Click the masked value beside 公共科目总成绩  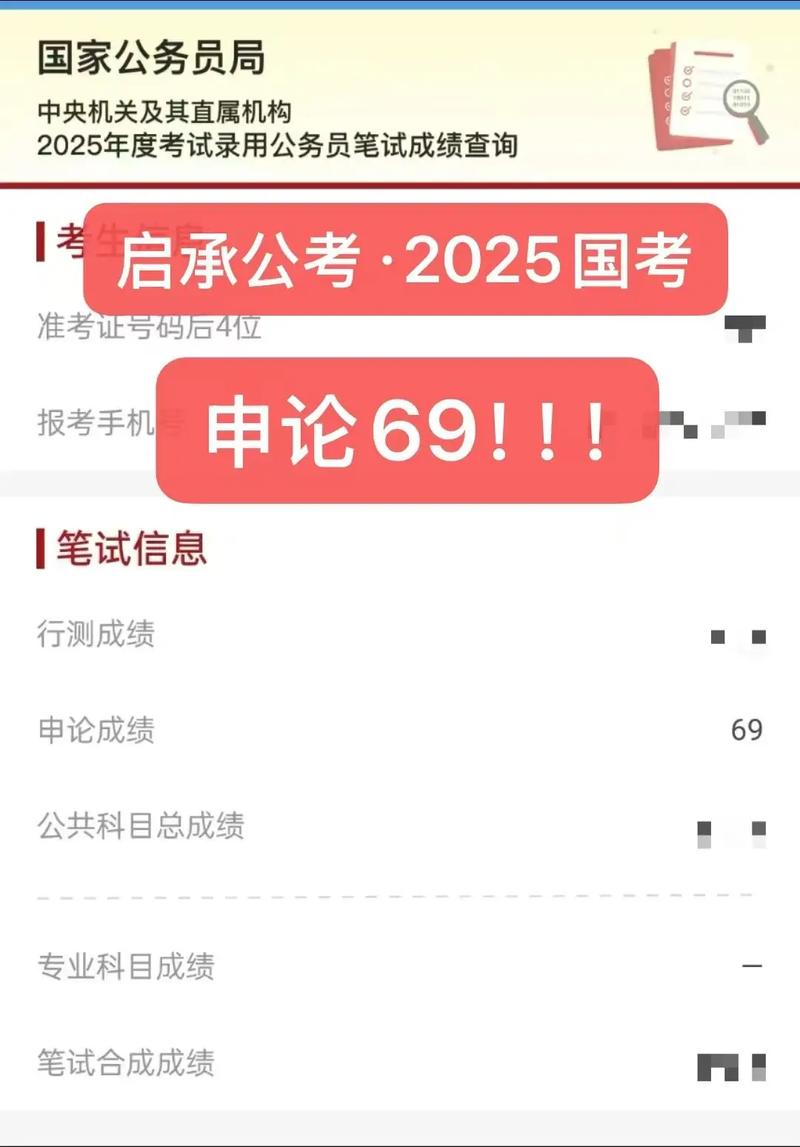click(728, 827)
